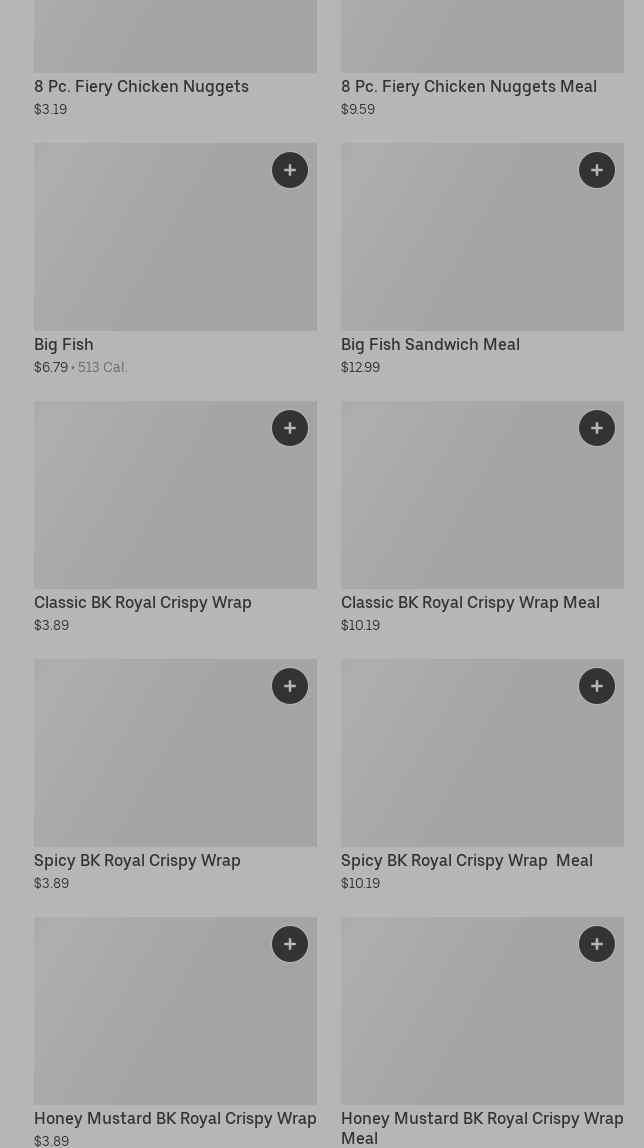This screenshot has width=644, height=1148.
Task: View Big Fish Sandwich Meal details
Action: click(x=460, y=250)
